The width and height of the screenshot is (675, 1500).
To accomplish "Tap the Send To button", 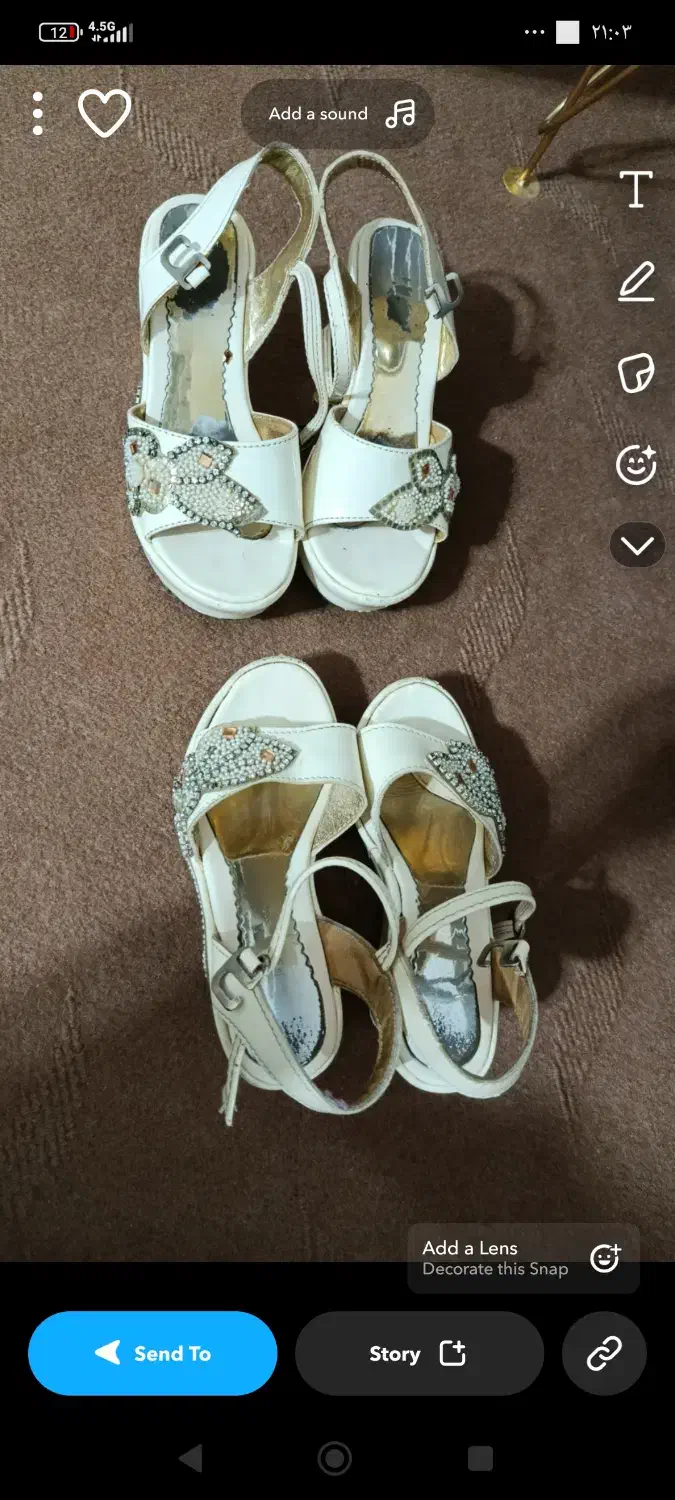I will tap(153, 1353).
